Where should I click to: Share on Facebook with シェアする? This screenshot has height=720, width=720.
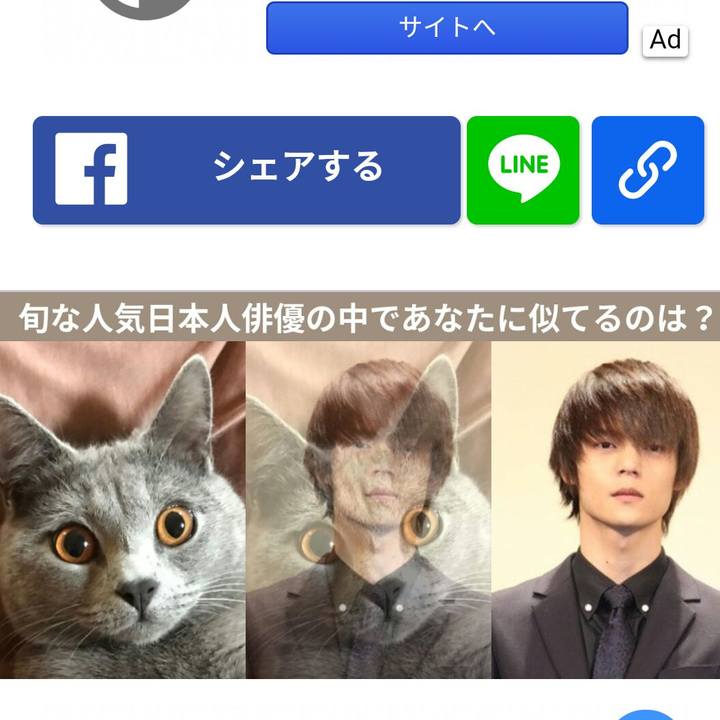click(246, 170)
